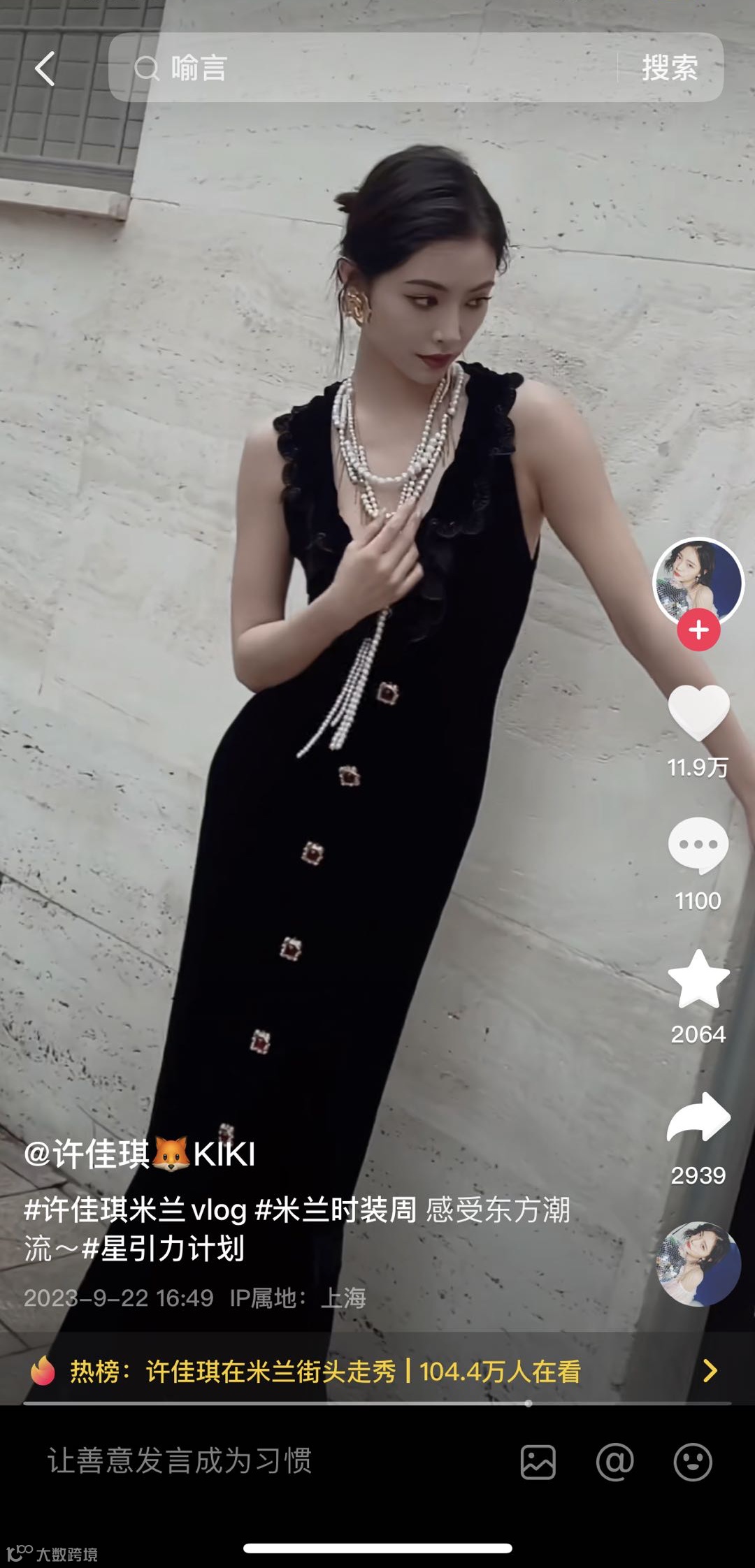Go back using the left arrow chevron
Screen dimensions: 755x1568
[44, 68]
